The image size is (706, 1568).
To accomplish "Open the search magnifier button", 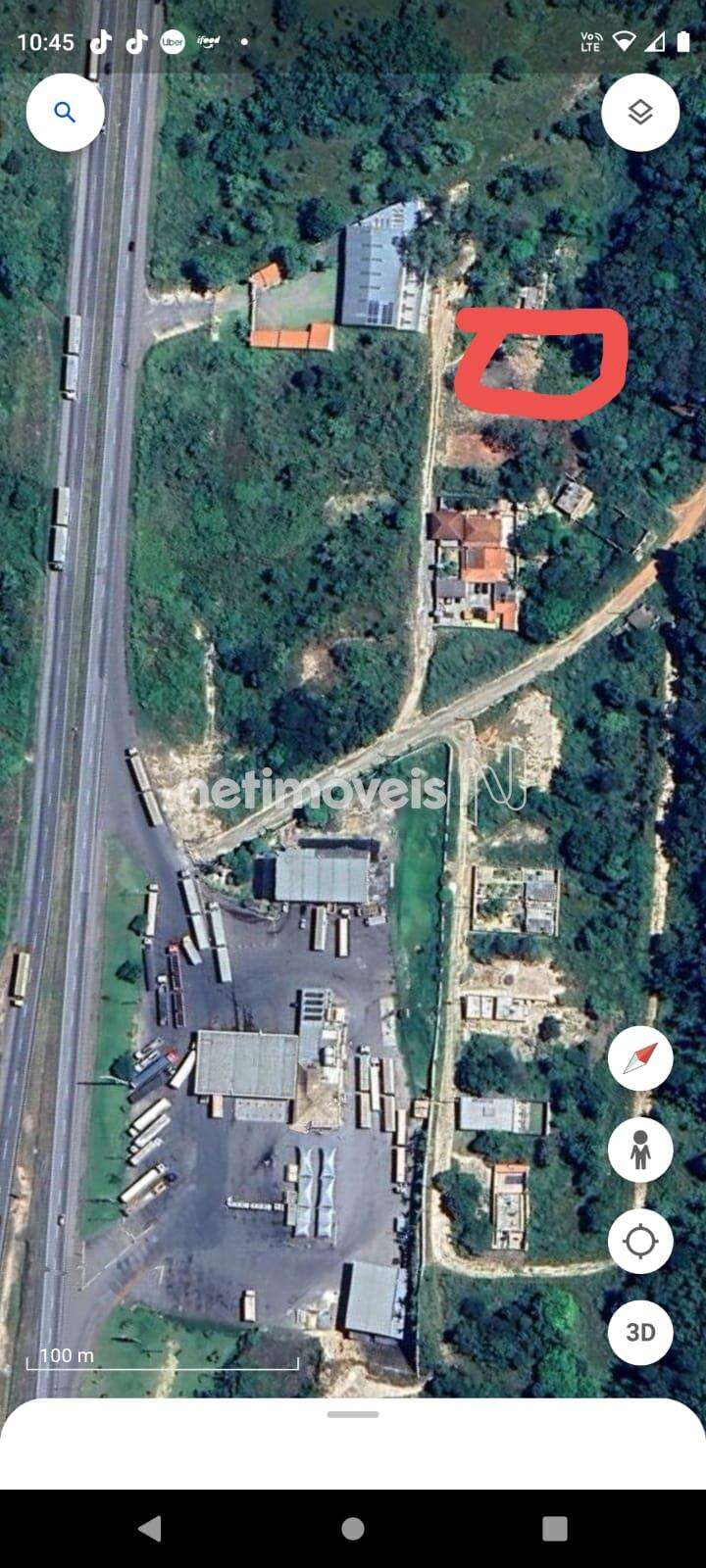I will click(65, 113).
